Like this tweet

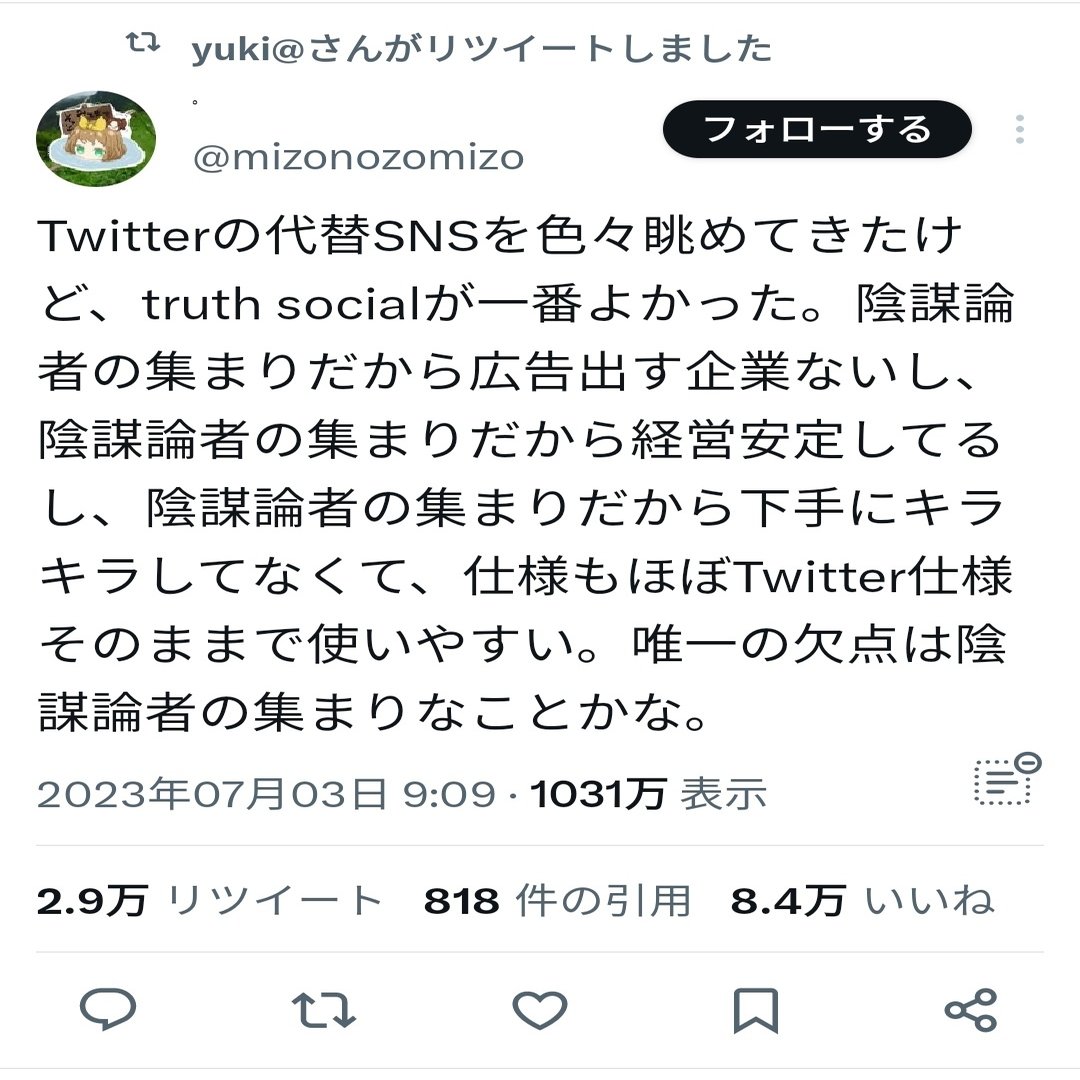540,1010
